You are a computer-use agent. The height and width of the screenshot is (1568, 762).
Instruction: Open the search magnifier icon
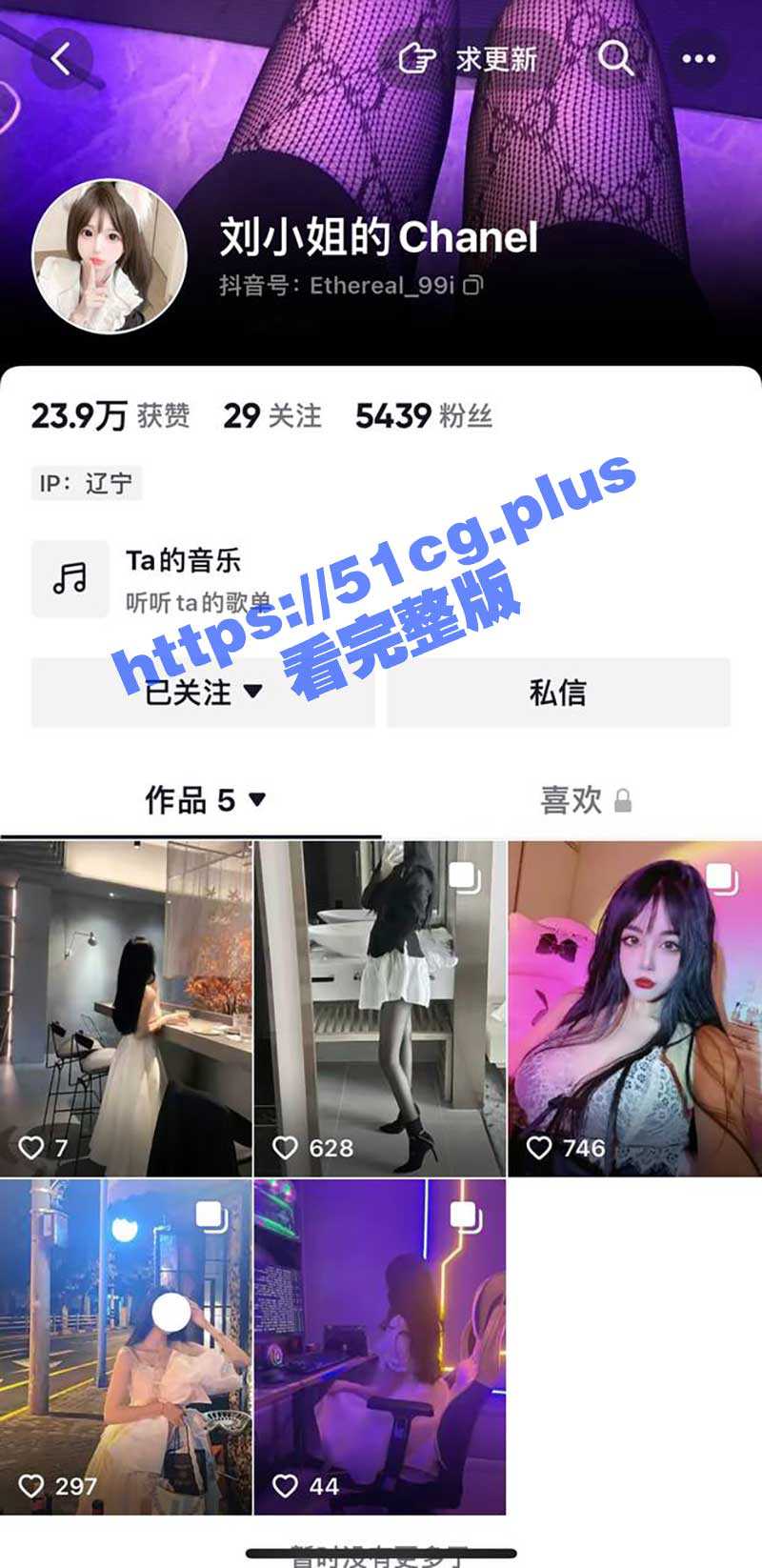pos(616,59)
